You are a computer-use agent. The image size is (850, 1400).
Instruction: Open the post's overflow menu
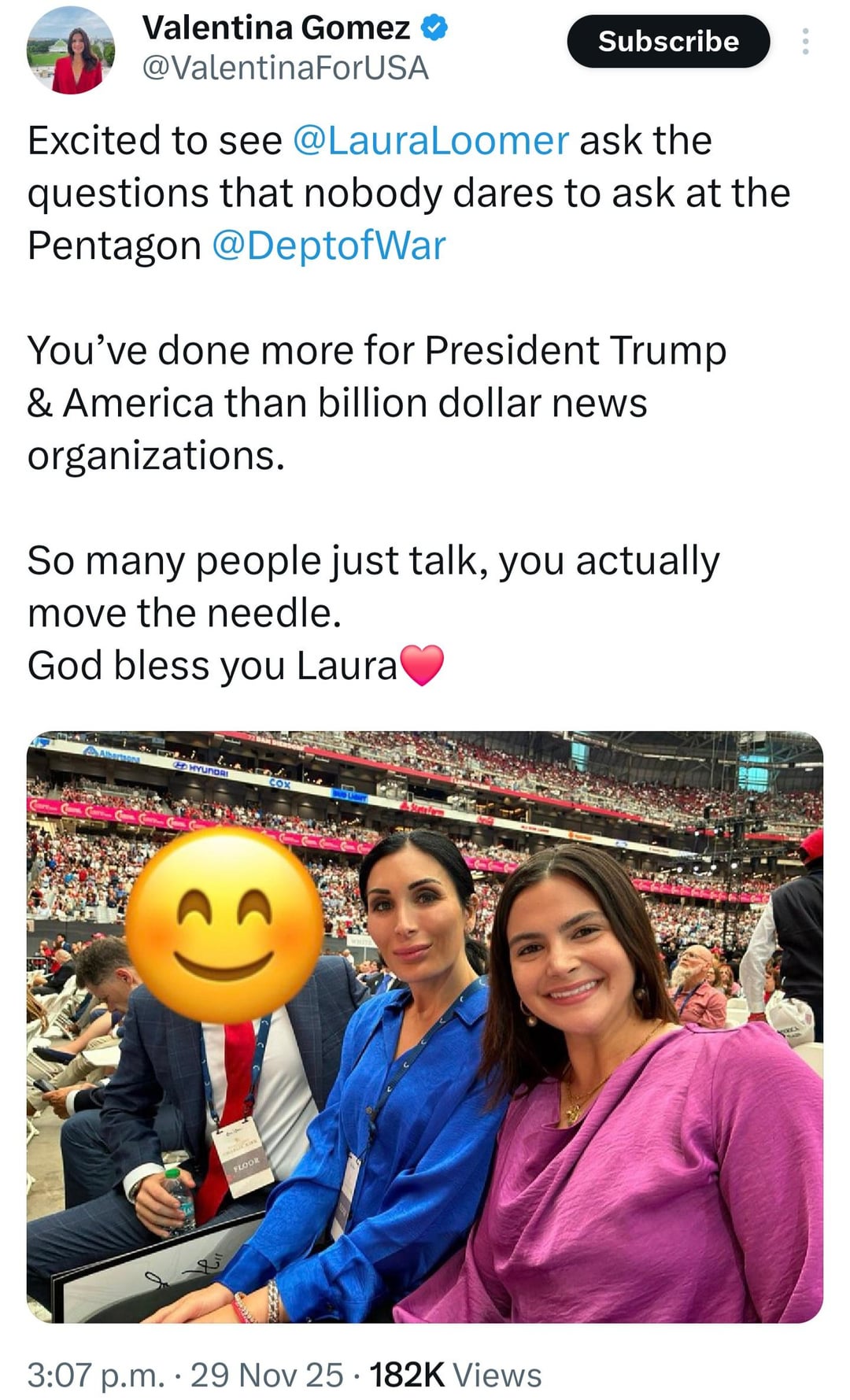click(x=804, y=42)
